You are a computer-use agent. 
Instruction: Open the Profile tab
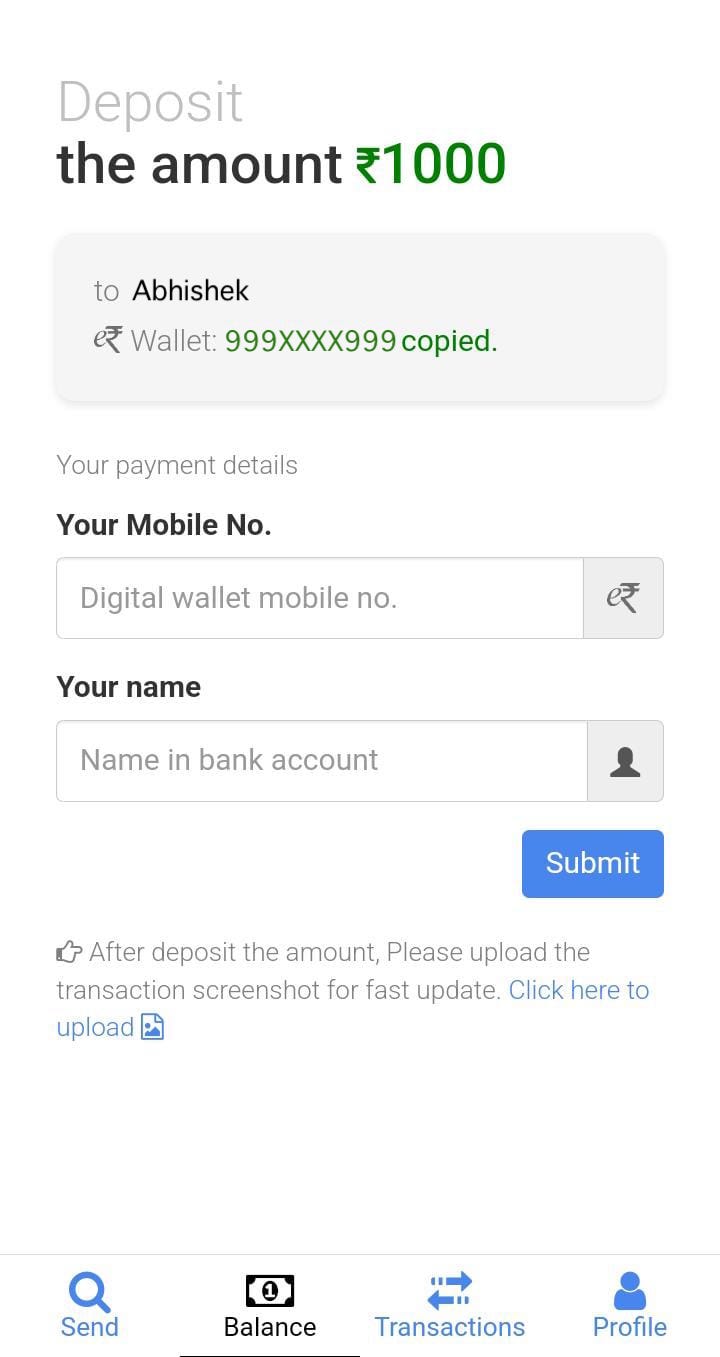click(x=629, y=1306)
